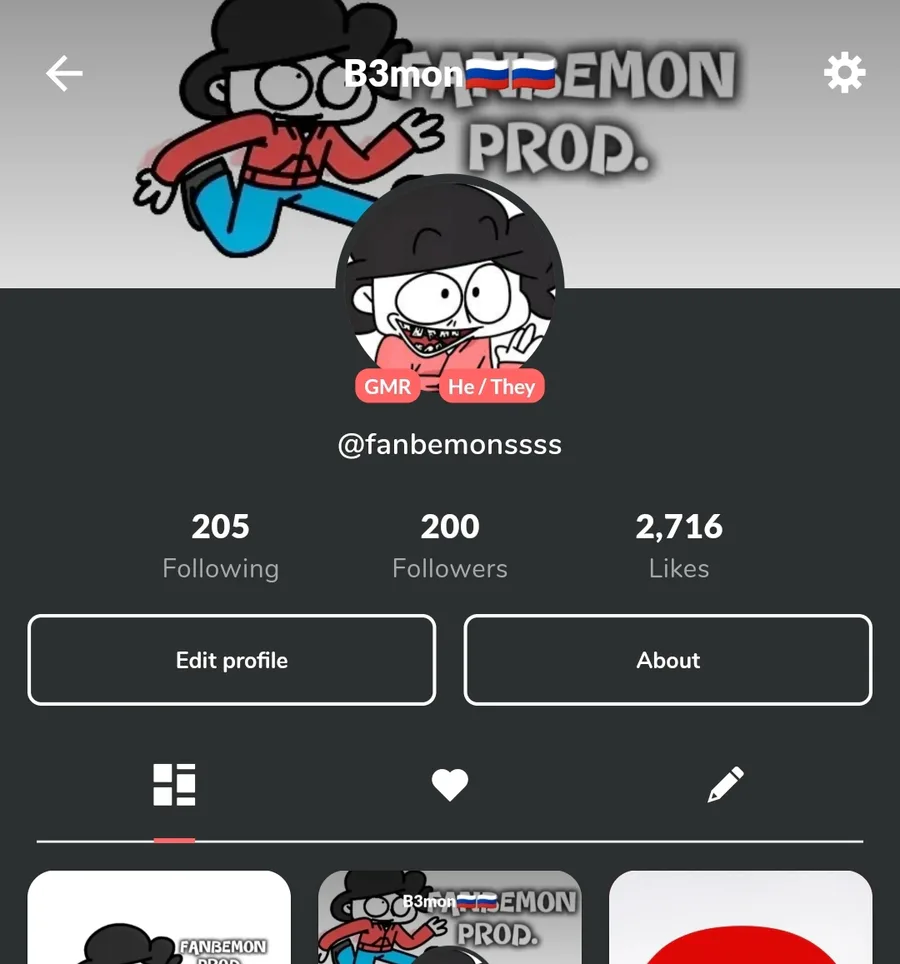Open the About section
Image resolution: width=900 pixels, height=964 pixels.
[668, 660]
